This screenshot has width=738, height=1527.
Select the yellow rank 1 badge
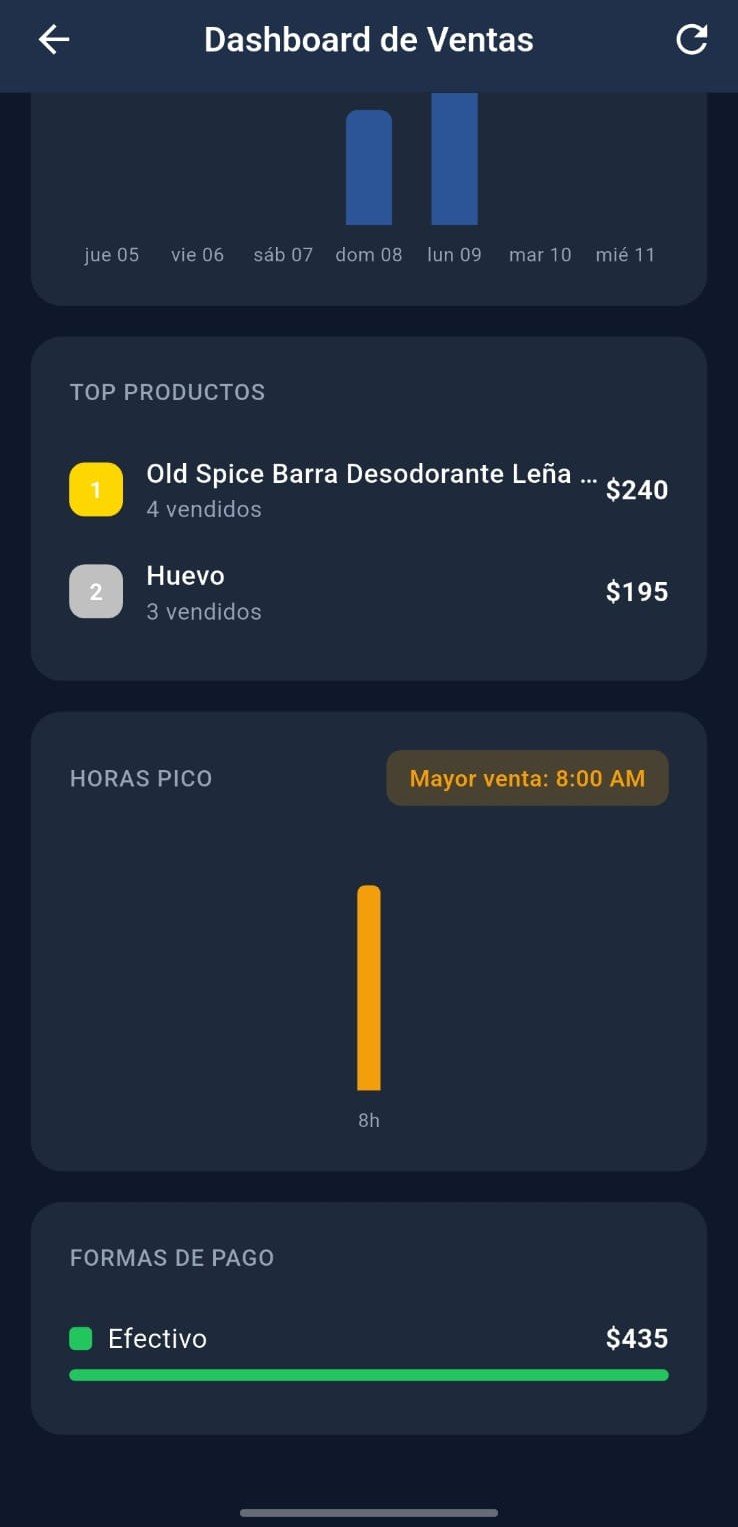pyautogui.click(x=95, y=489)
